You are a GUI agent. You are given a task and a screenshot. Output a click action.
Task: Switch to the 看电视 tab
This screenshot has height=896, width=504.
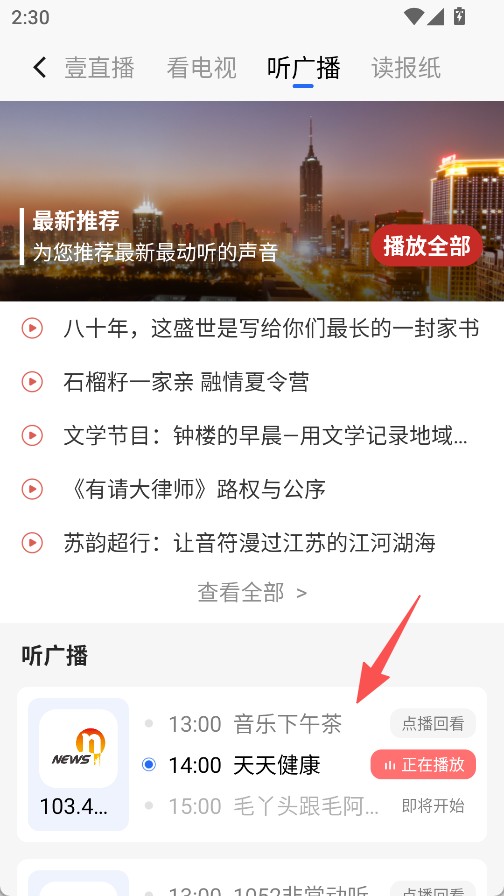(x=201, y=68)
